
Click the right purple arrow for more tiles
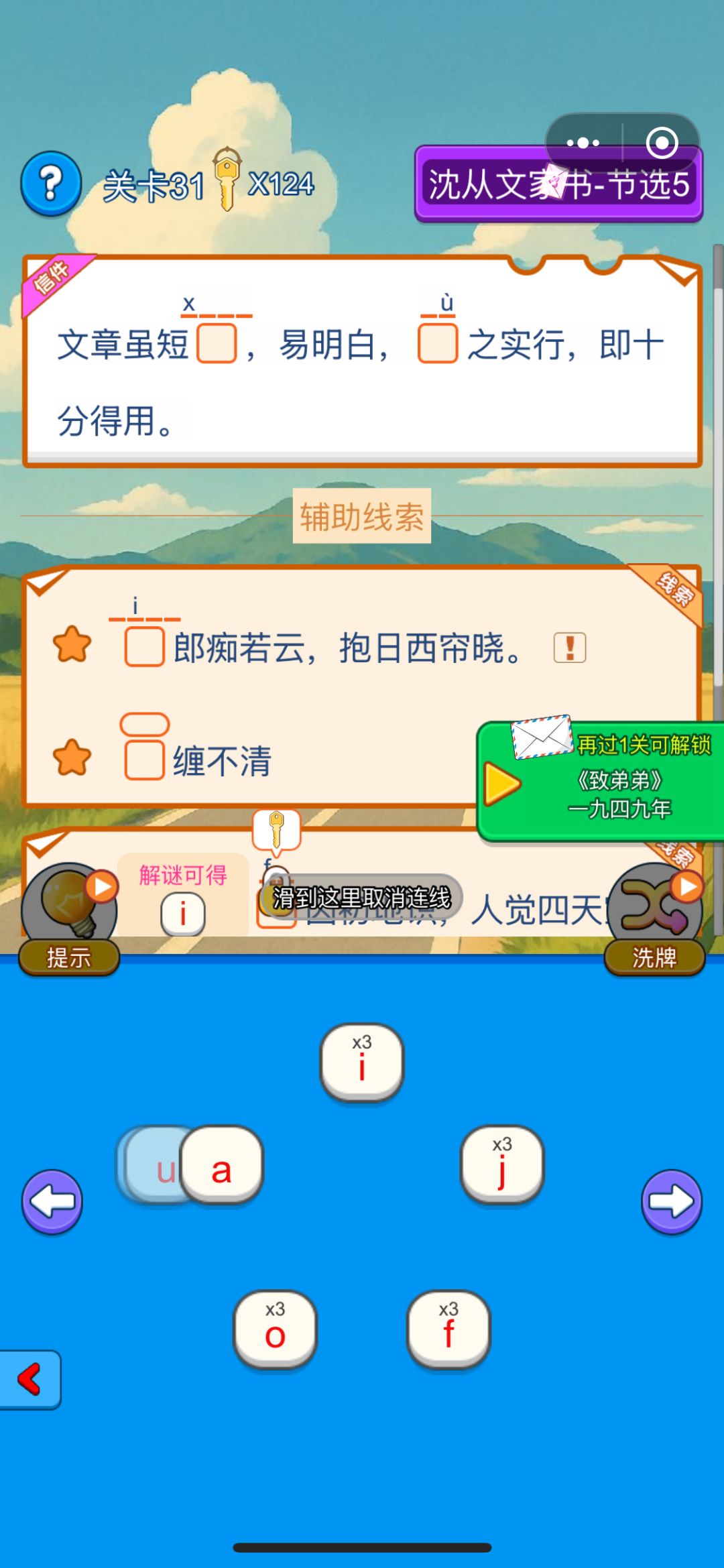[673, 1200]
